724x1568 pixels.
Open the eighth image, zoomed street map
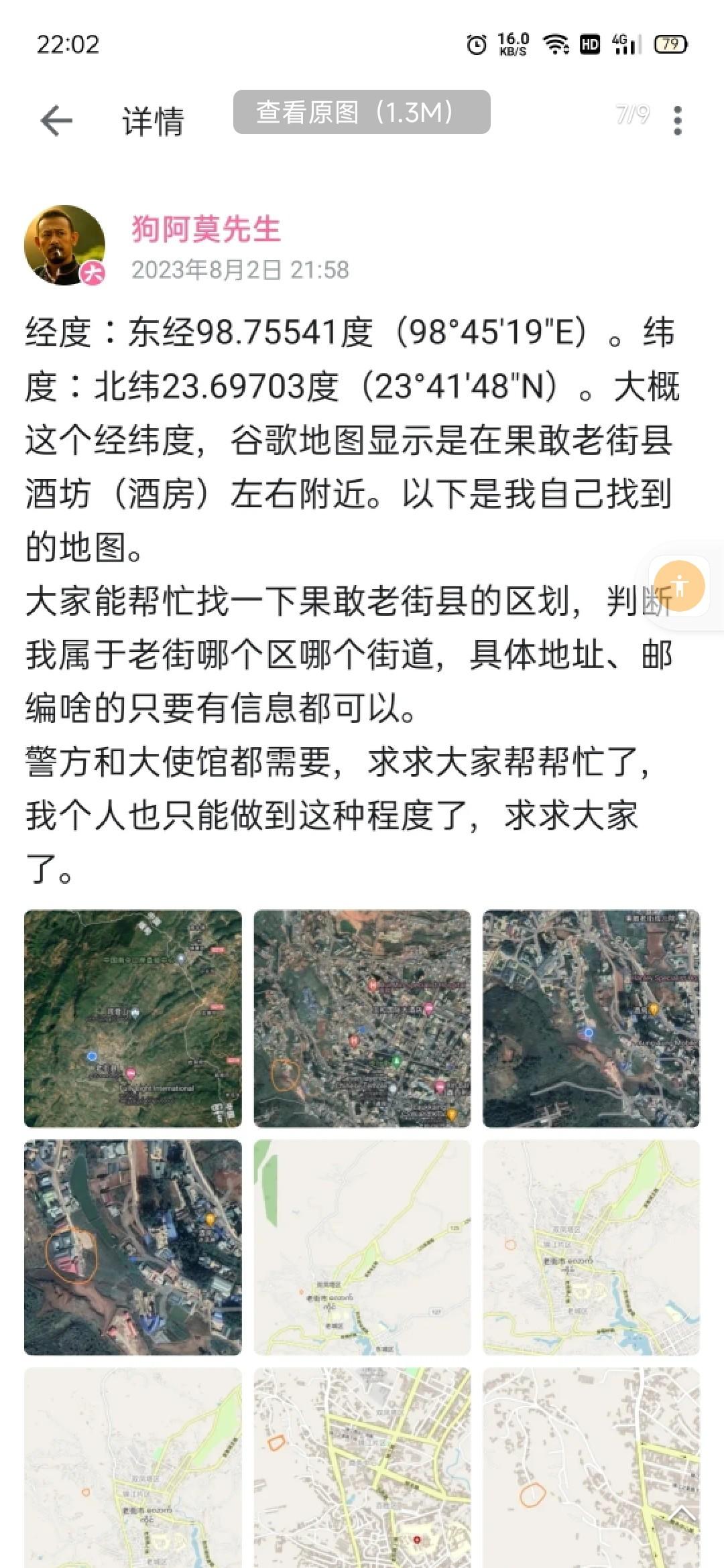click(362, 1467)
